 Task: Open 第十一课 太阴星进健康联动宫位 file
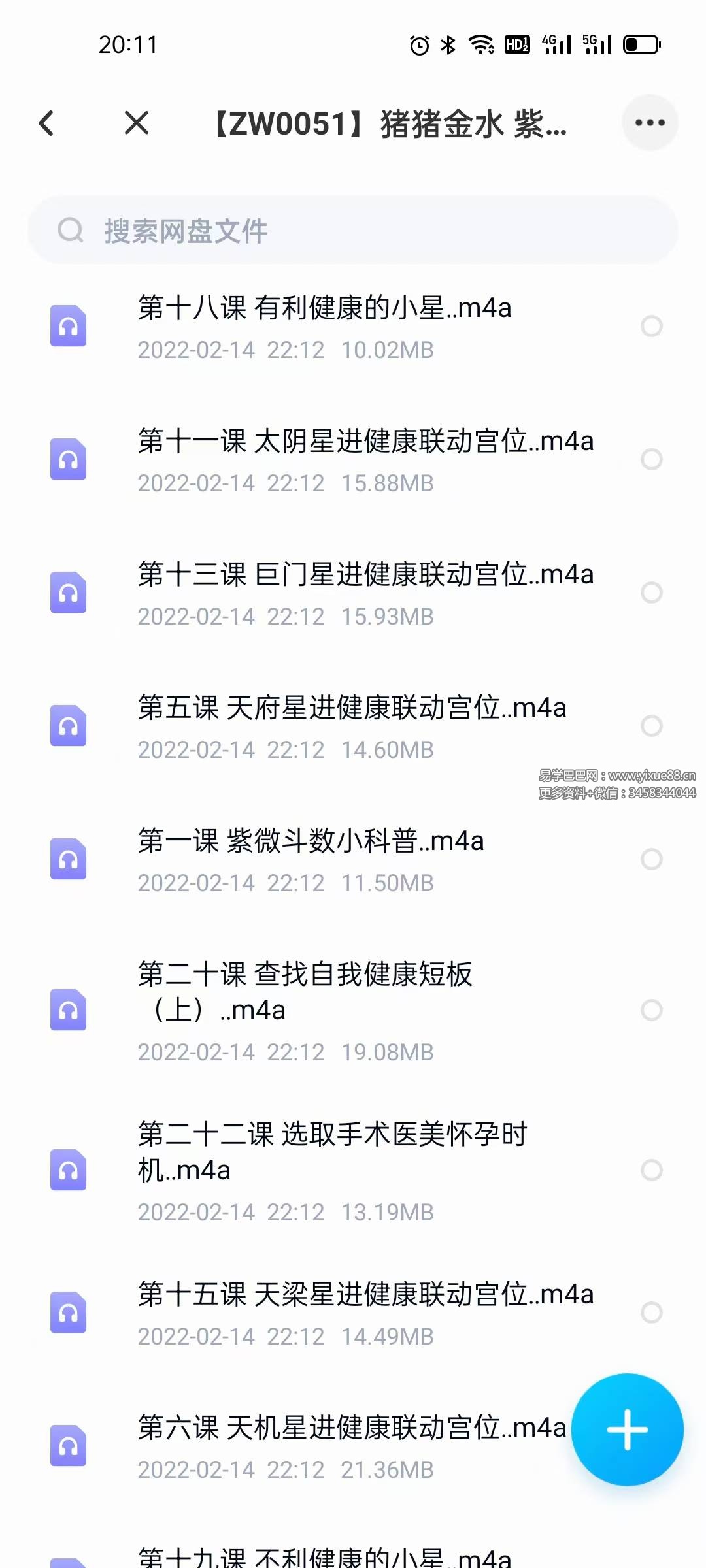[365, 442]
